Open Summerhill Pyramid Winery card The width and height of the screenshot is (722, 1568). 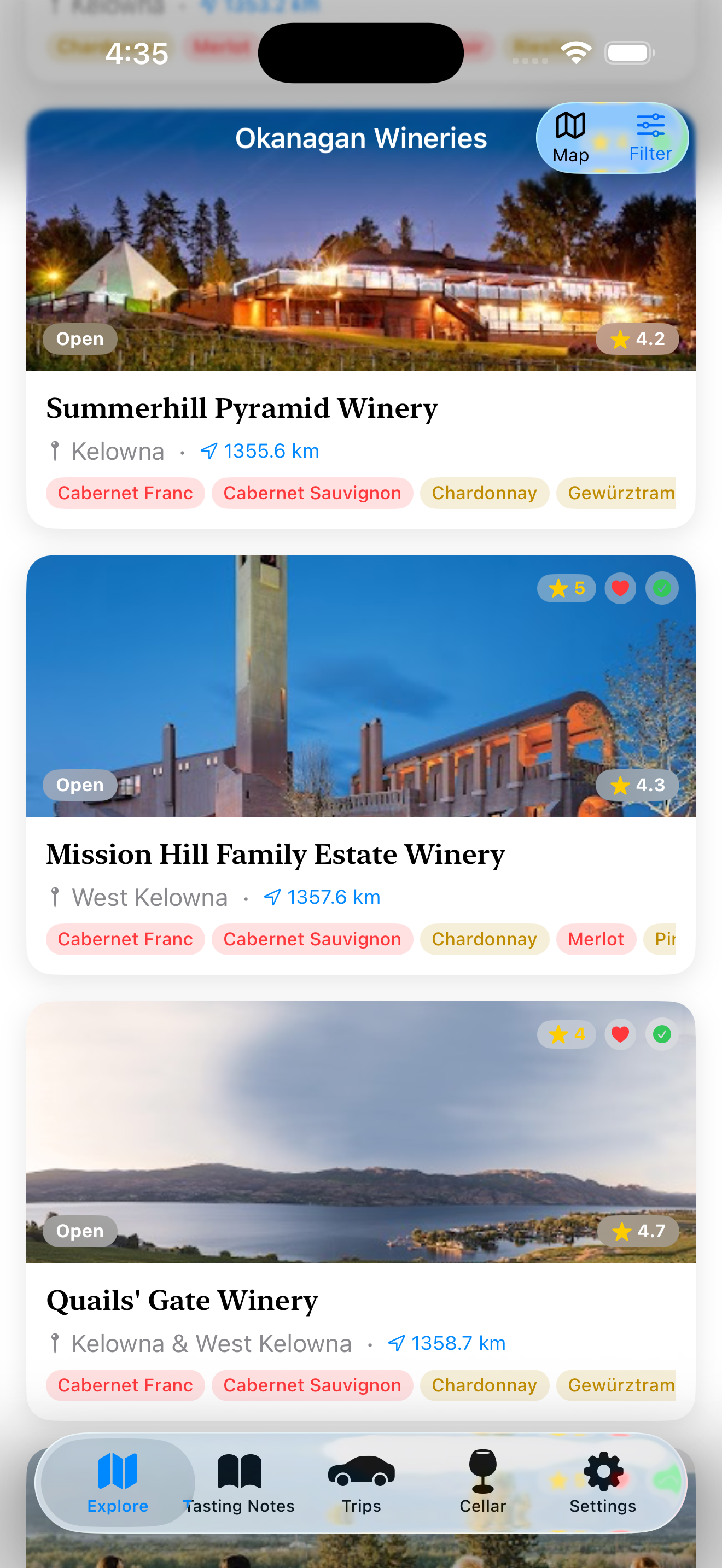242,408
